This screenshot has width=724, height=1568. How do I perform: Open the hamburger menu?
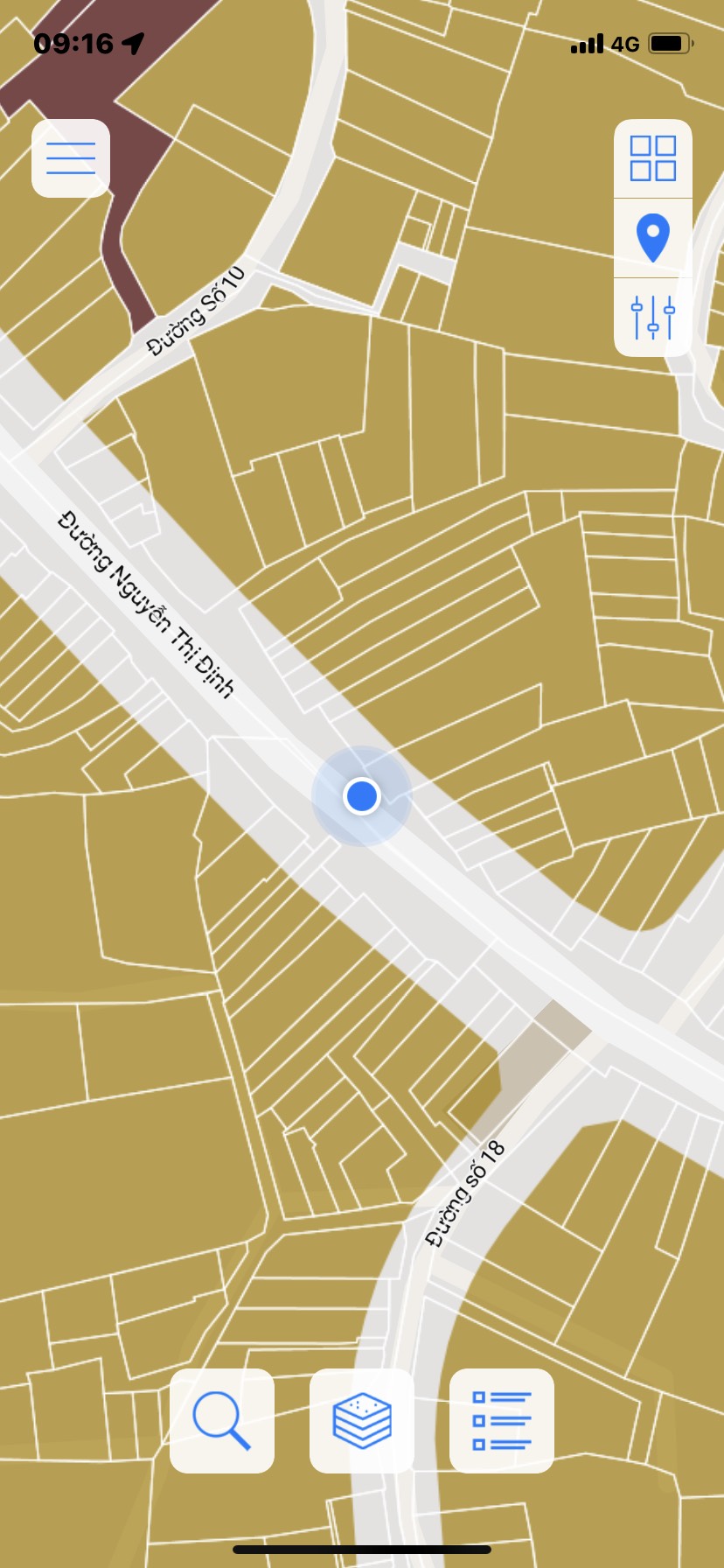pyautogui.click(x=71, y=158)
